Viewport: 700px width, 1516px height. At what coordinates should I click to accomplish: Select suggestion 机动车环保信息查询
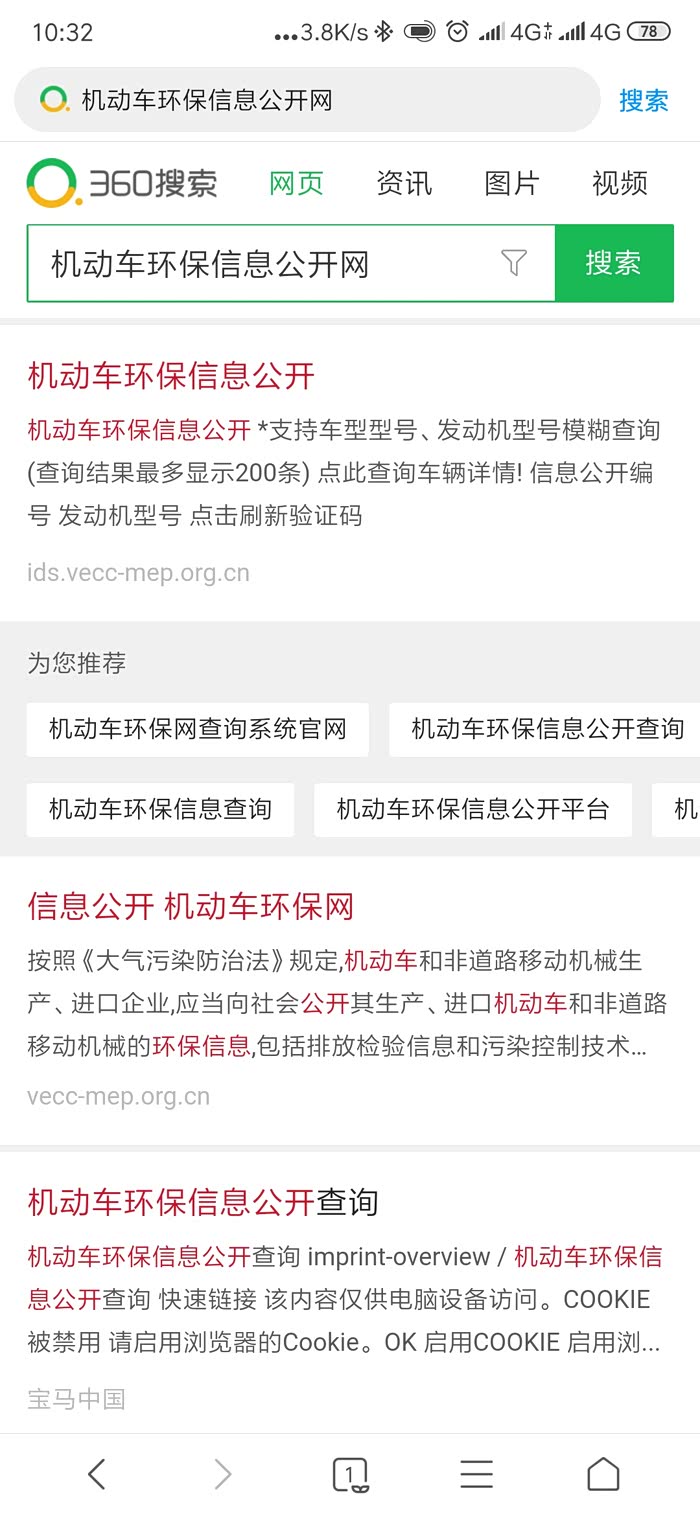[160, 809]
